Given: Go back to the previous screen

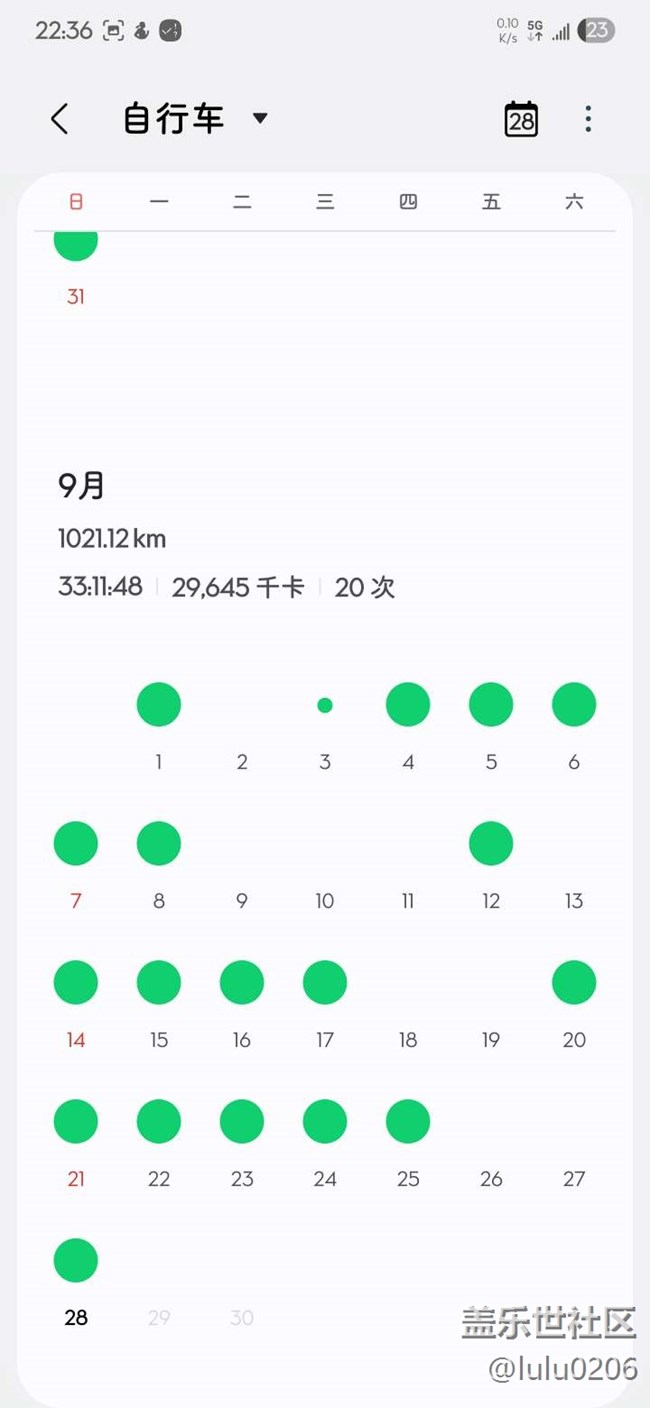Looking at the screenshot, I should click(x=60, y=119).
